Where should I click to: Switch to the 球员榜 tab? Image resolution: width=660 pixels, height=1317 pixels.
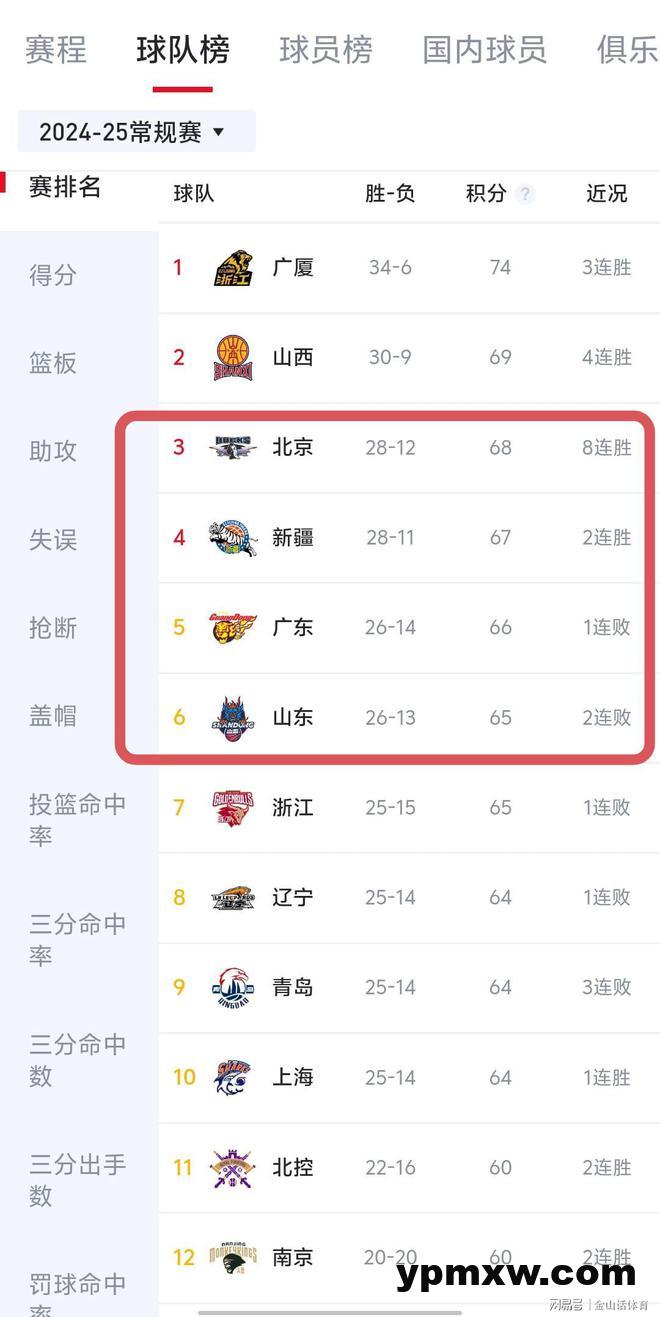tap(325, 50)
